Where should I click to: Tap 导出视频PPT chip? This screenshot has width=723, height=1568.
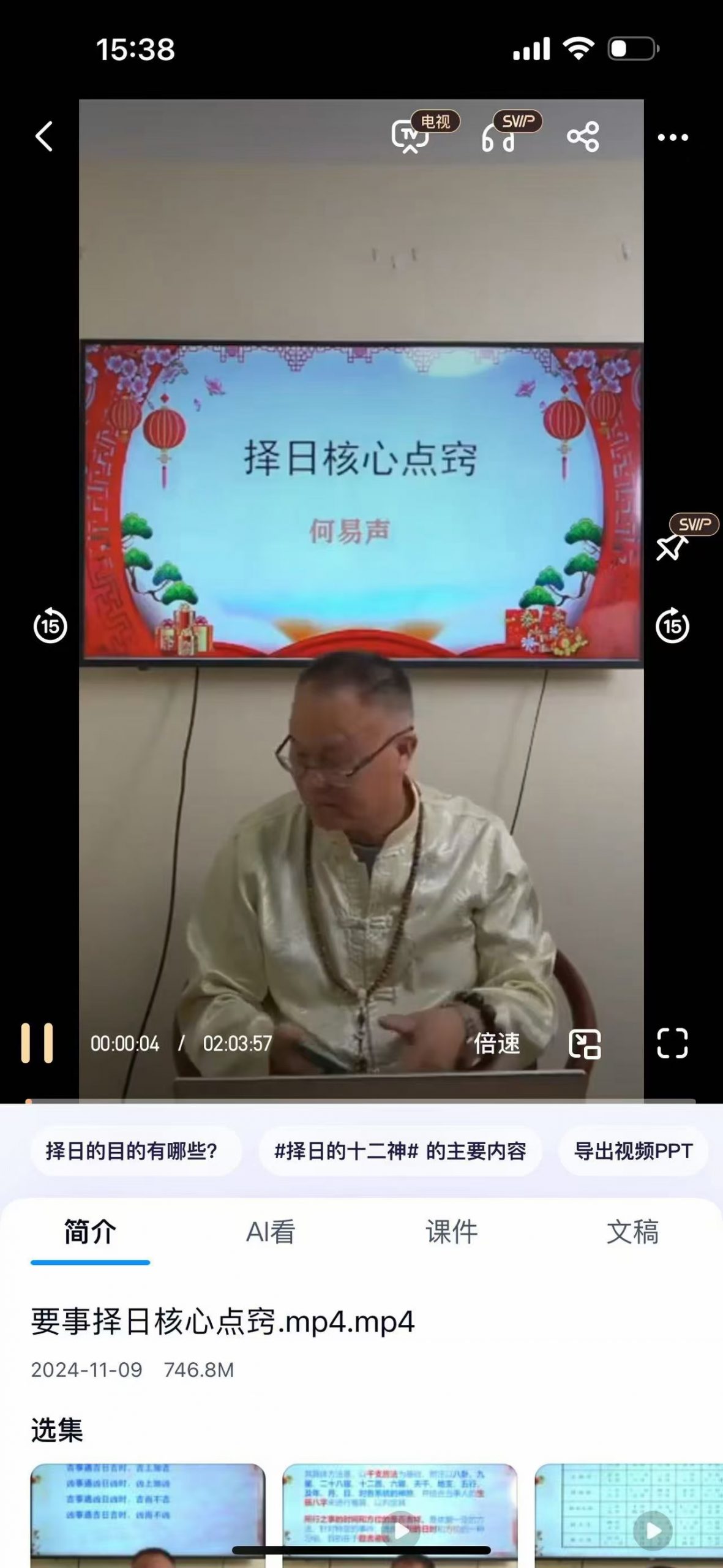(x=633, y=1151)
